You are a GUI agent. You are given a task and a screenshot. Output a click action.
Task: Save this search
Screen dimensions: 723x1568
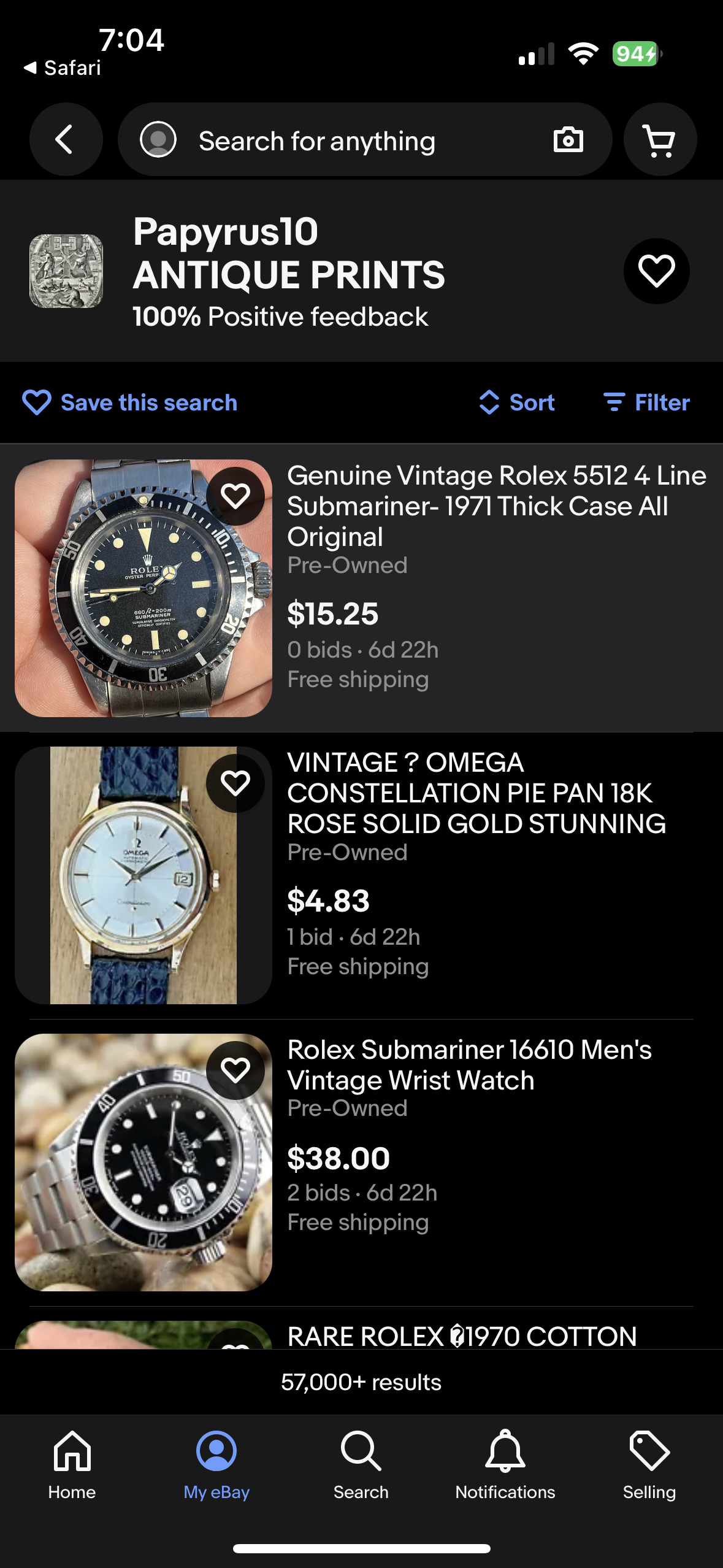tap(130, 402)
